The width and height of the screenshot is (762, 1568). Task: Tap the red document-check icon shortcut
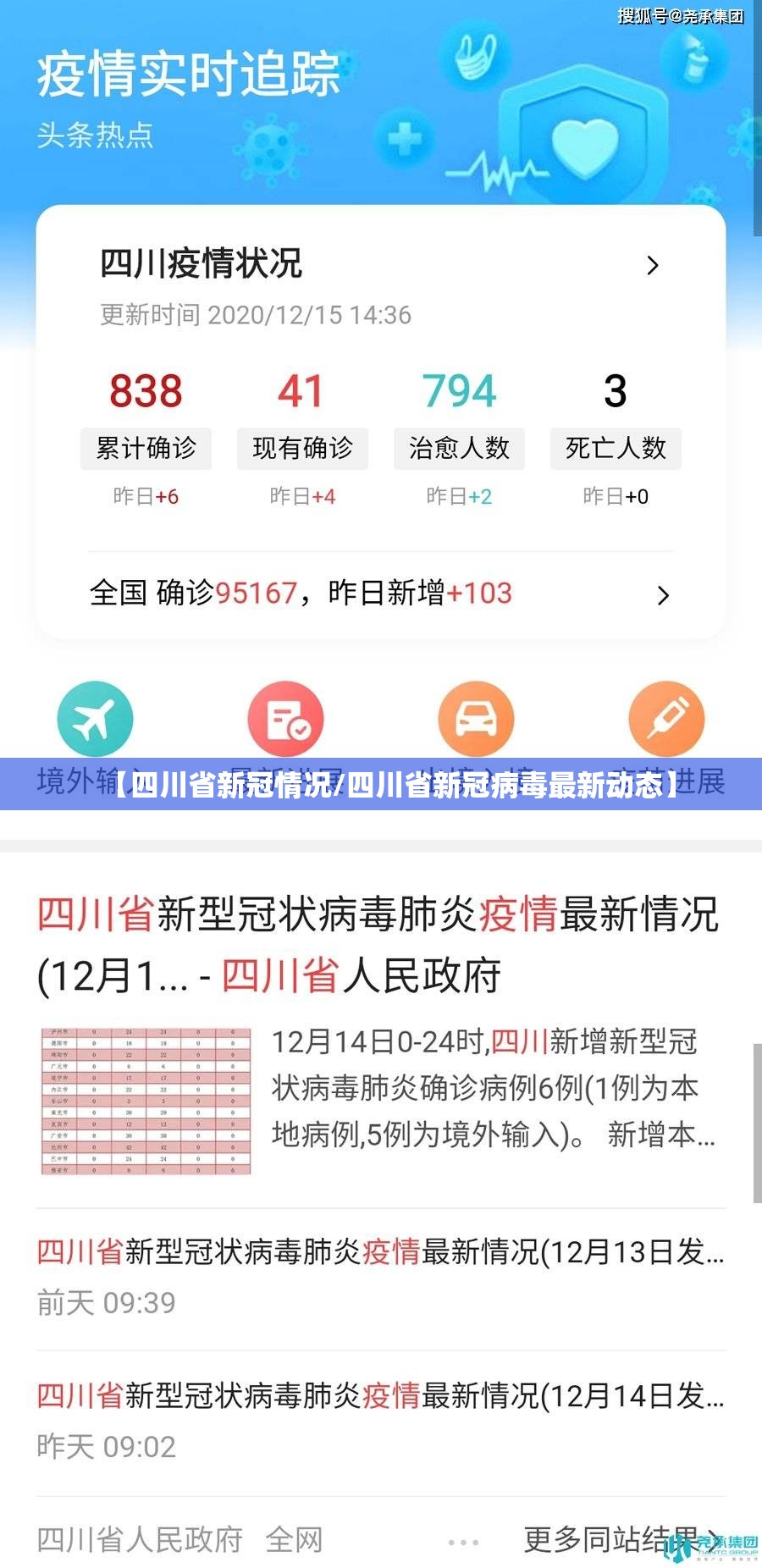285,719
